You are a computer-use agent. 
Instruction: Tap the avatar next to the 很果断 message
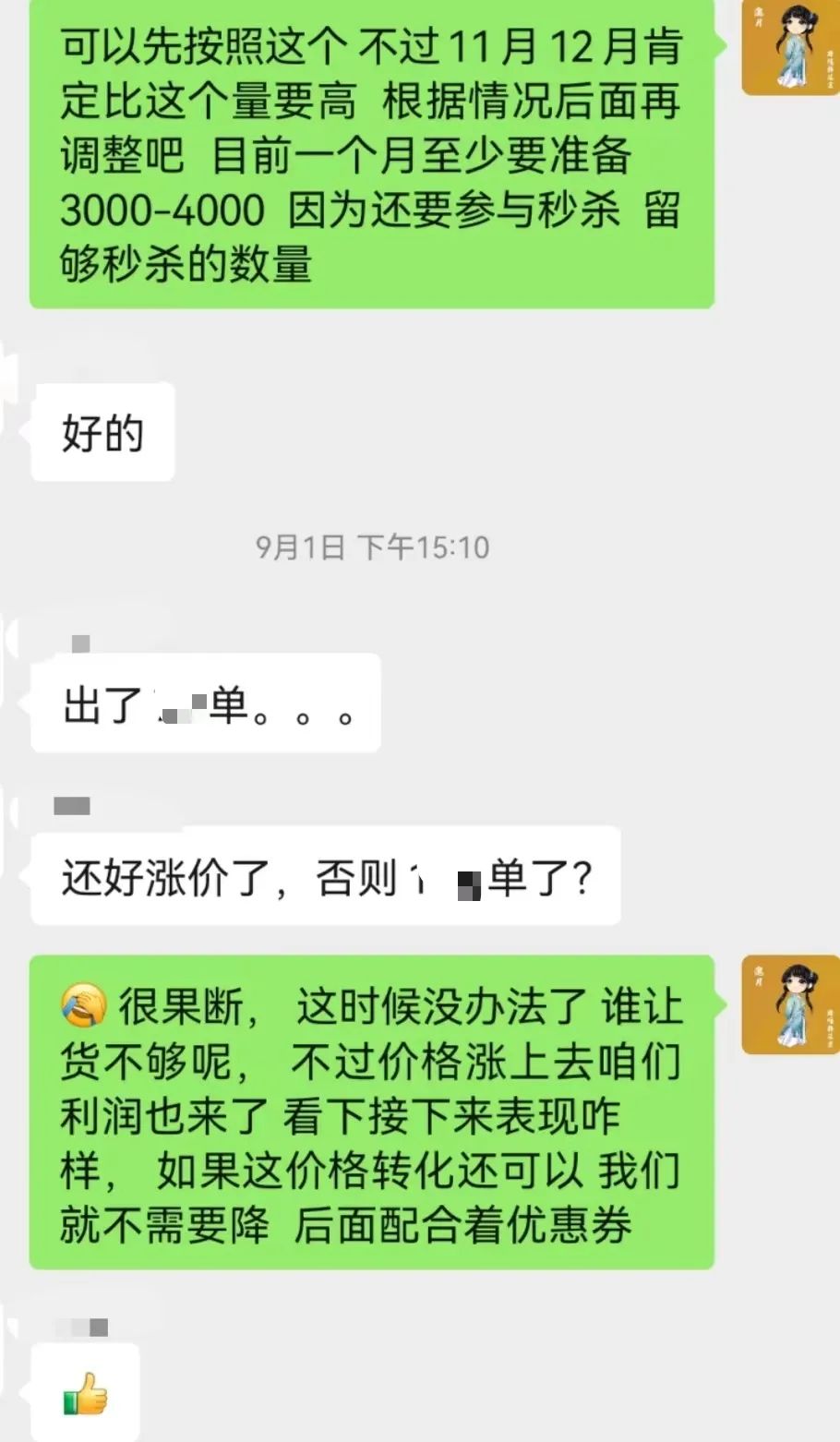point(790,1005)
